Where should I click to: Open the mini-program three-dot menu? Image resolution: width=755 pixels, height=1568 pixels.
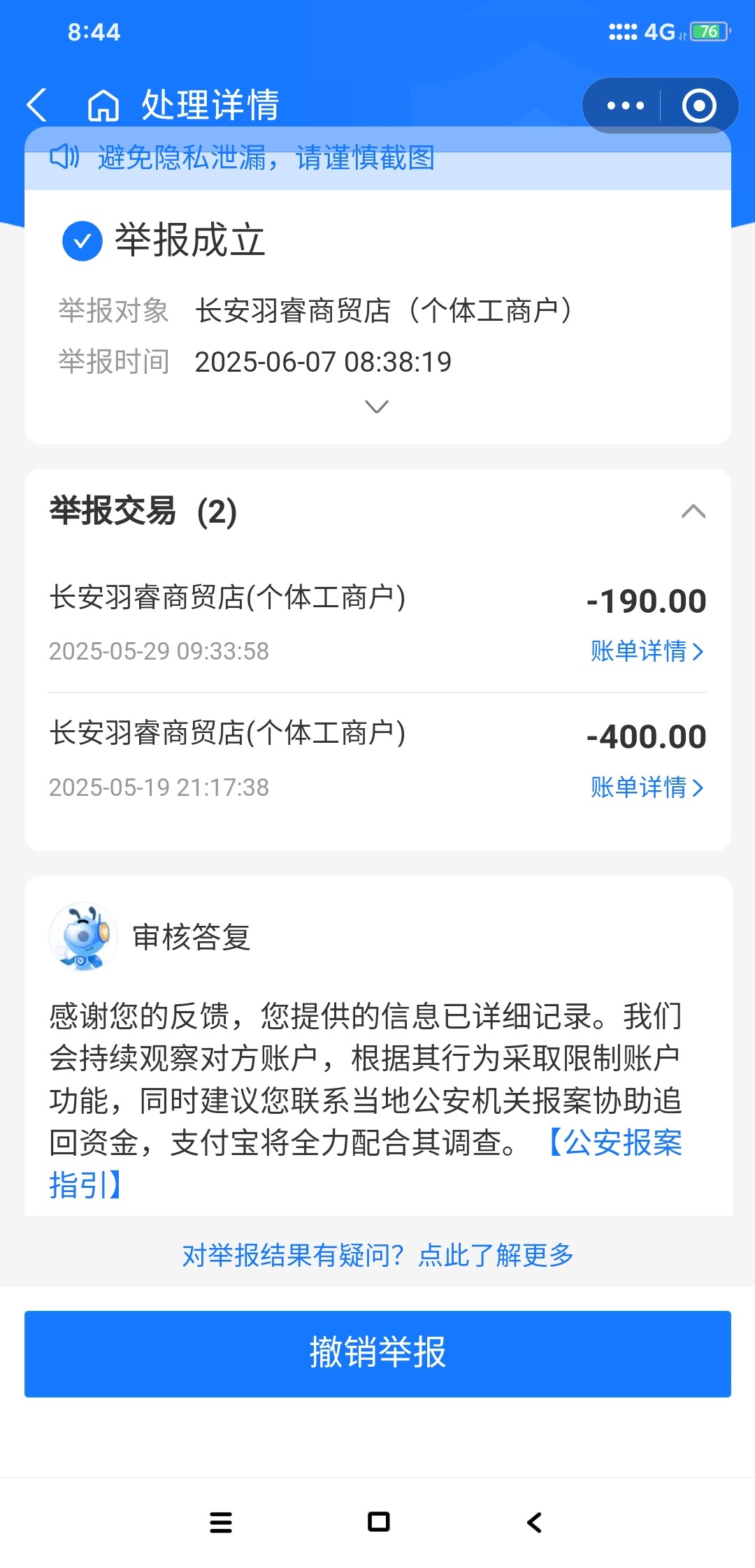click(x=625, y=106)
